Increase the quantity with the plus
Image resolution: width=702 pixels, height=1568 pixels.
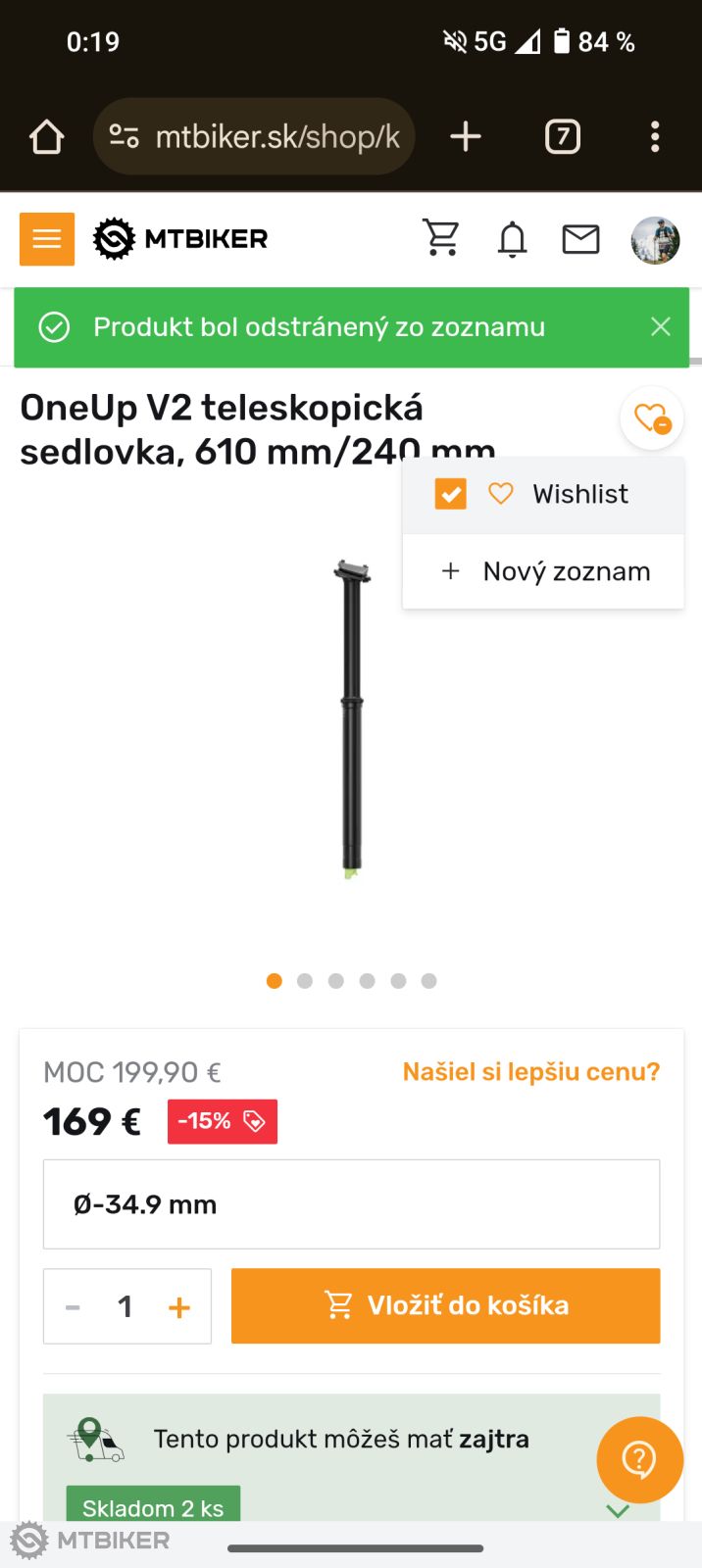click(179, 1307)
